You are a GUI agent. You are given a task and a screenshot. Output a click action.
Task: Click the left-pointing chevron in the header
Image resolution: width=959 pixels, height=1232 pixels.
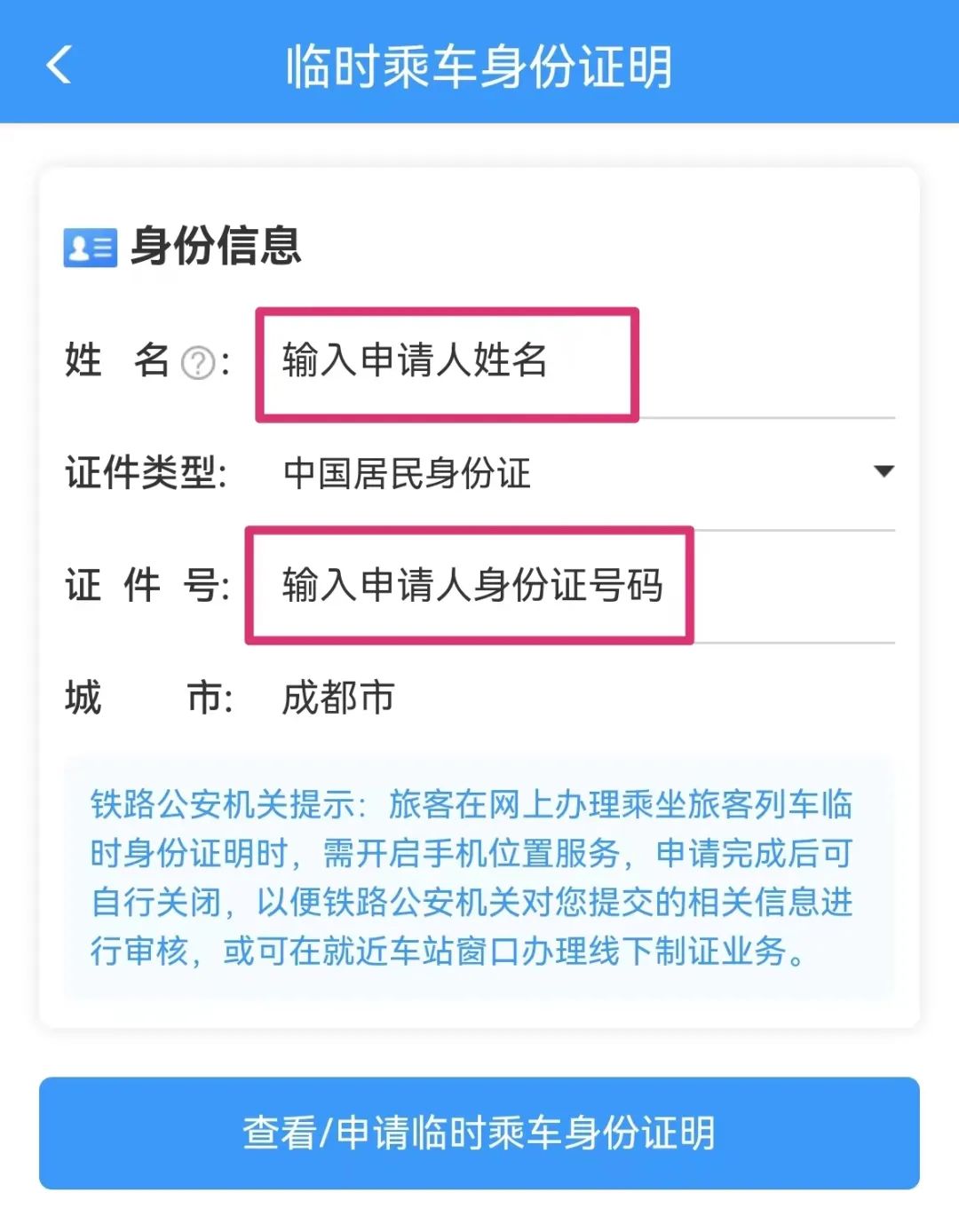tap(59, 64)
